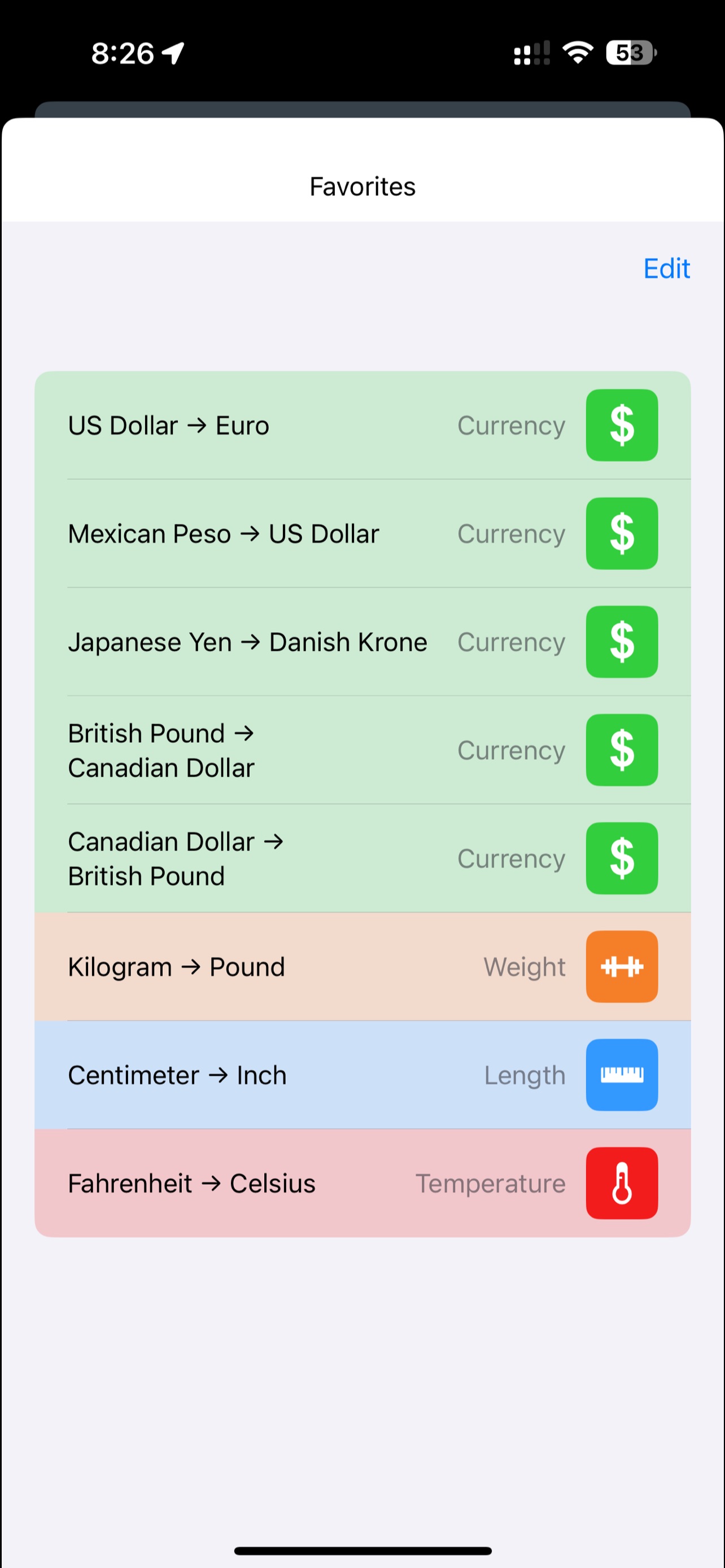Click the currency icon for British Pound → Canadian Dollar

coord(622,750)
